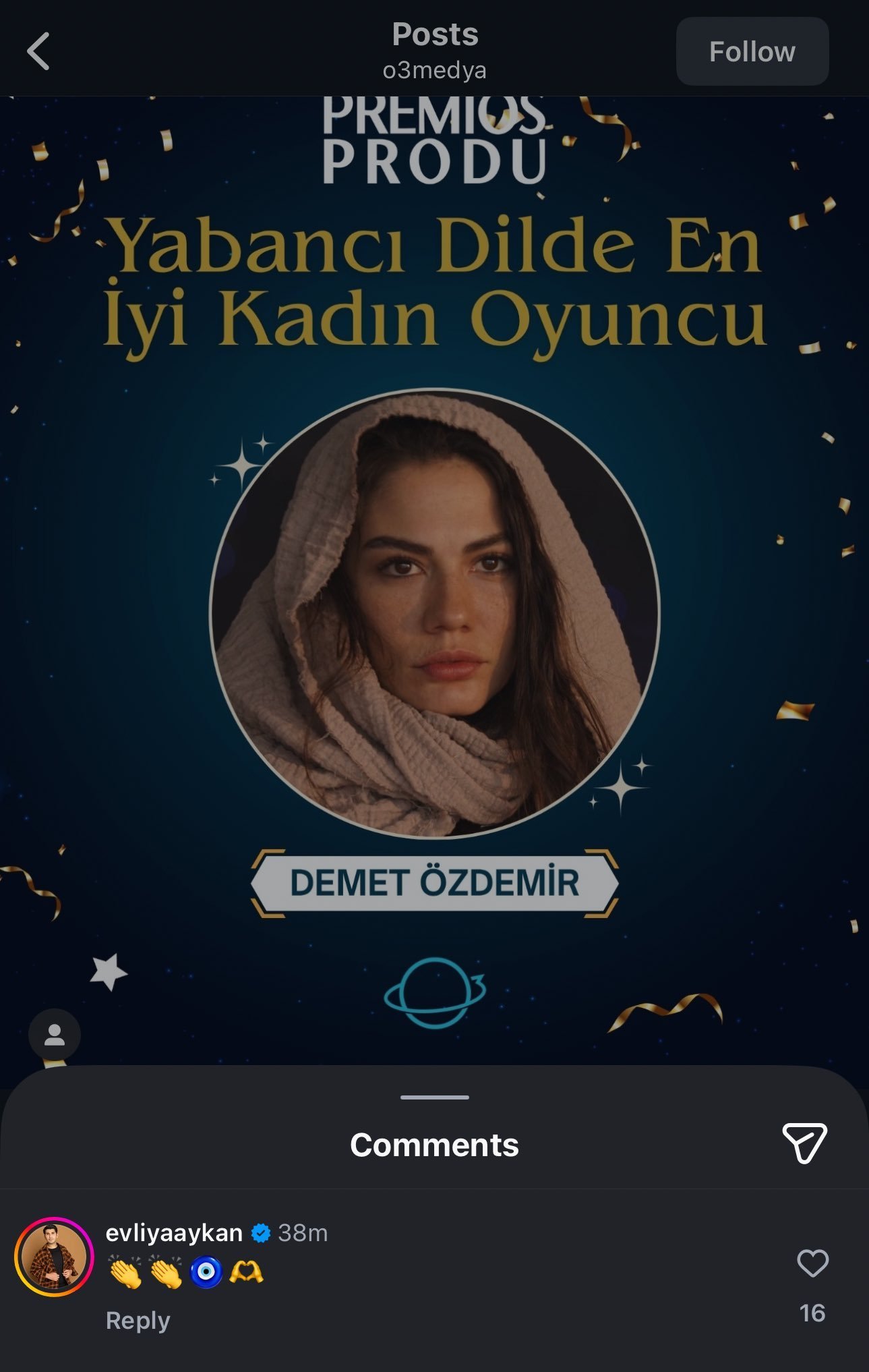This screenshot has height=1372, width=869.
Task: Share the post with the paper-plane icon
Action: (x=804, y=1143)
